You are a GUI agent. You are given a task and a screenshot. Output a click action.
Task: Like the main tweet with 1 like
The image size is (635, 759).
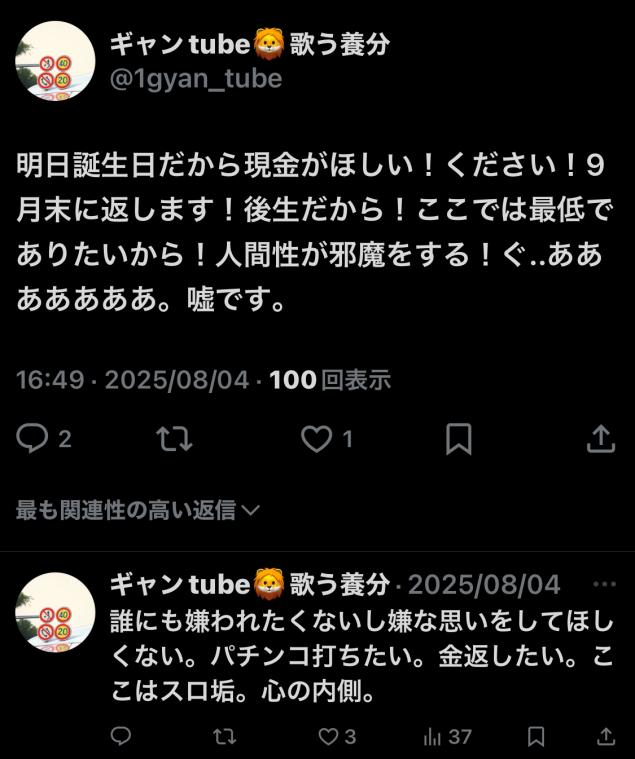[x=317, y=438]
